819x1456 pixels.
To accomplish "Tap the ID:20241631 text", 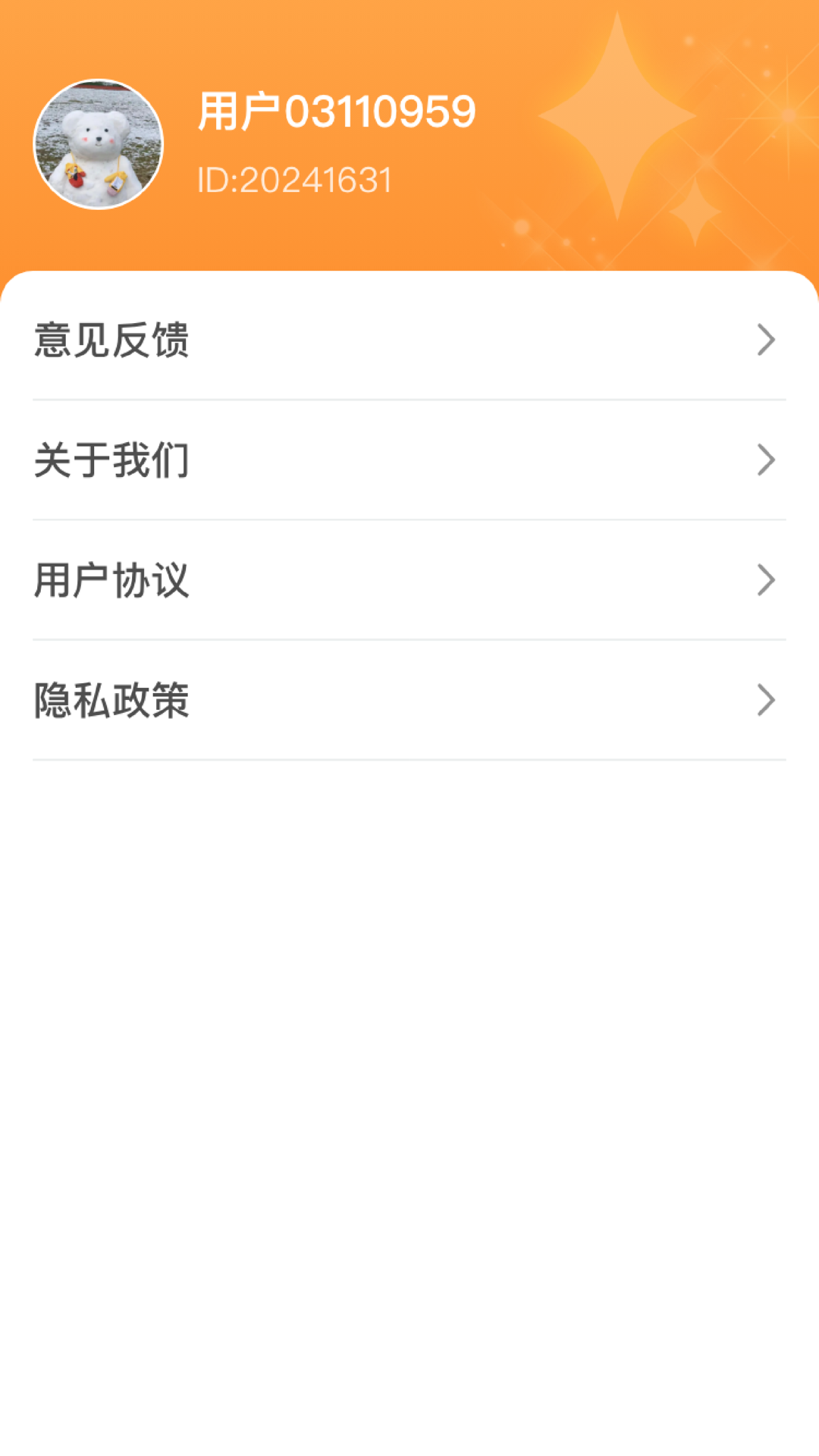I will pos(293,178).
